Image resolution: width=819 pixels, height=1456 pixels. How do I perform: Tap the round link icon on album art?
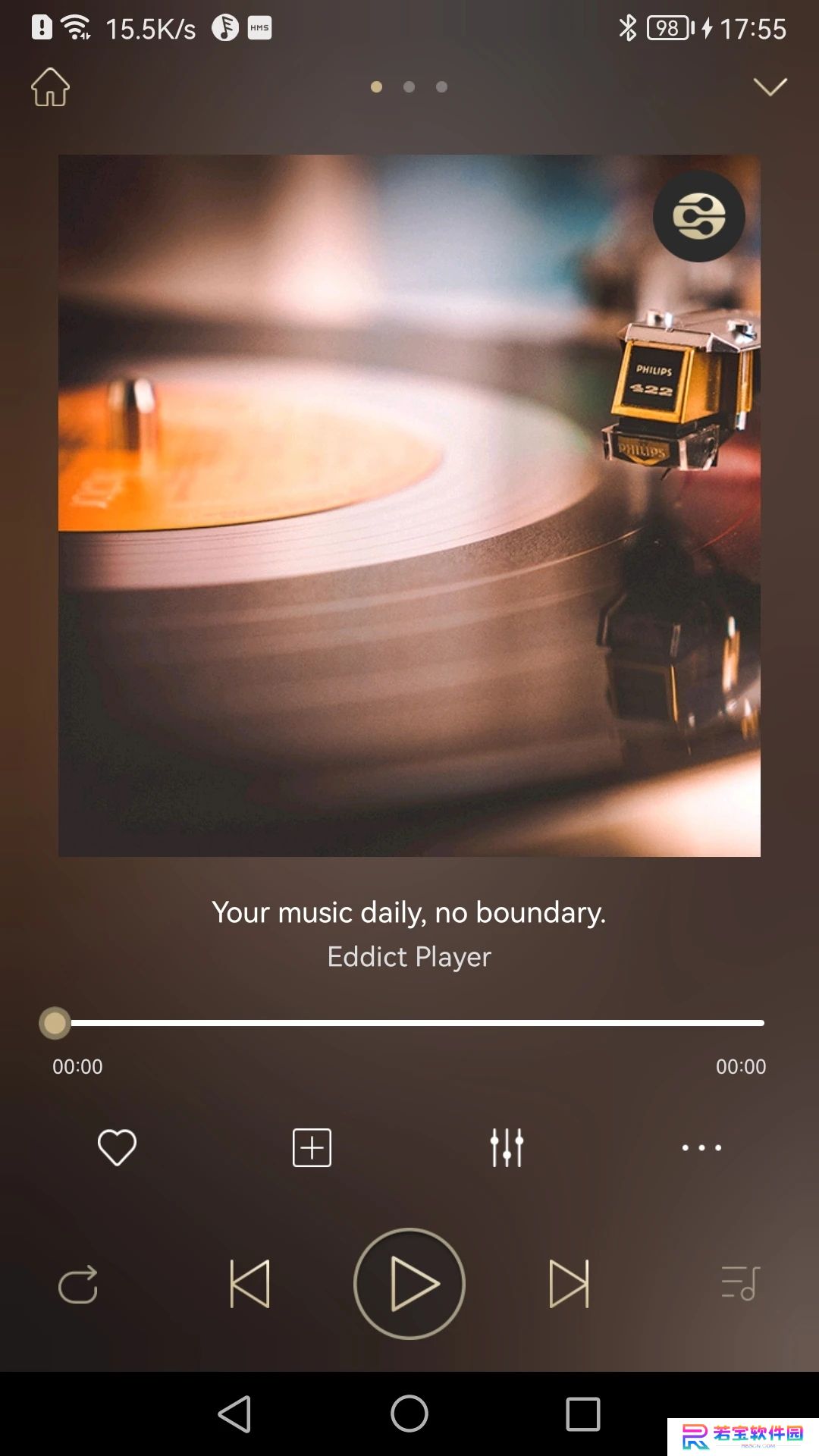point(698,216)
